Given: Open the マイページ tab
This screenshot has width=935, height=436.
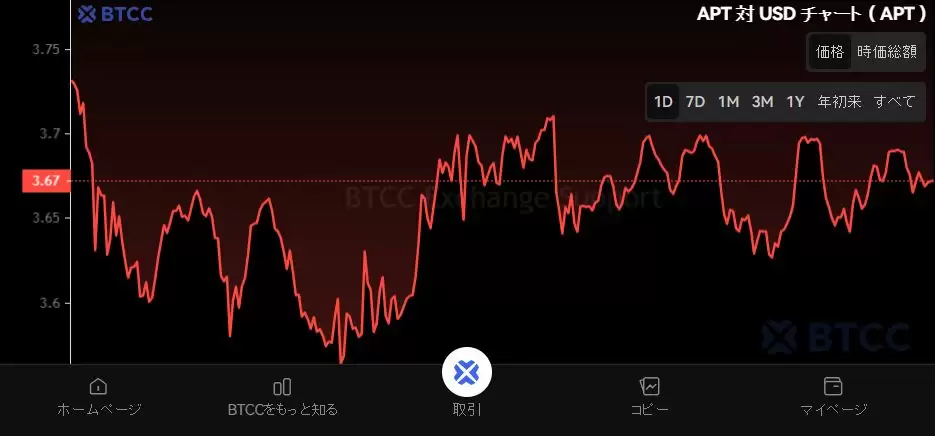Looking at the screenshot, I should coord(833,397).
